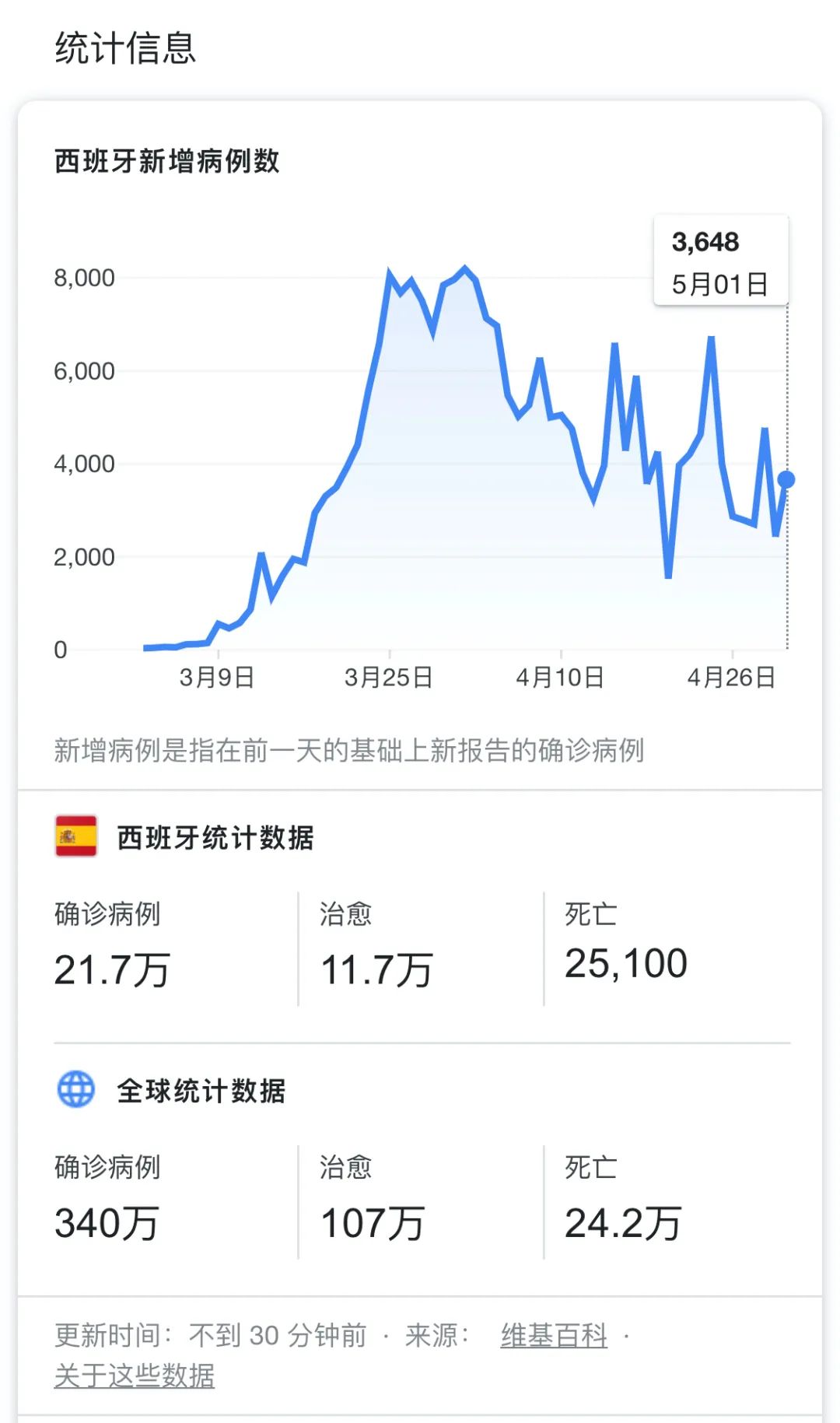Click the globe icon beside 全球统计数据
The height and width of the screenshot is (1423, 840).
coord(76,1088)
